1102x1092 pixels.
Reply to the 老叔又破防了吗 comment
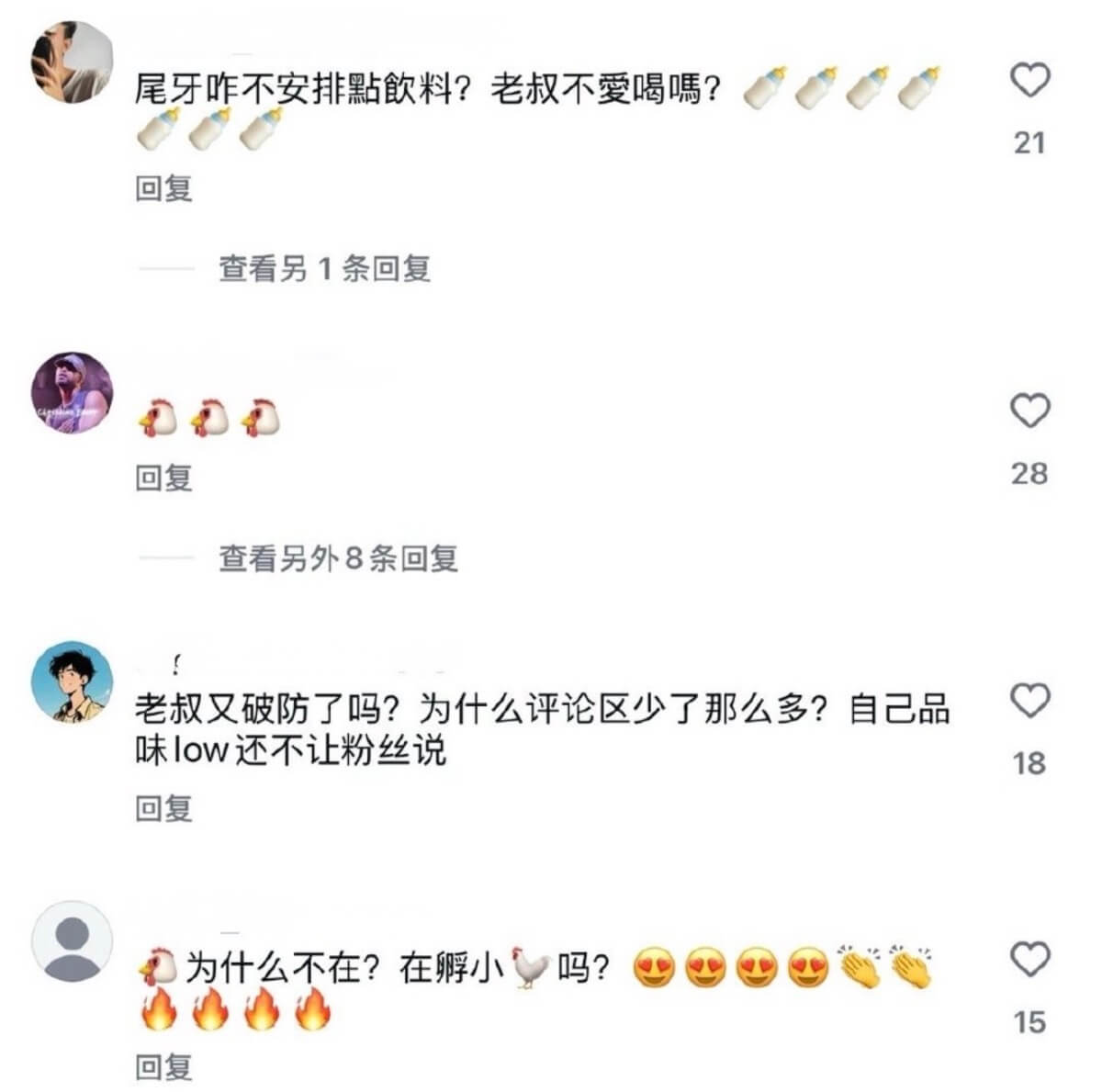point(163,808)
